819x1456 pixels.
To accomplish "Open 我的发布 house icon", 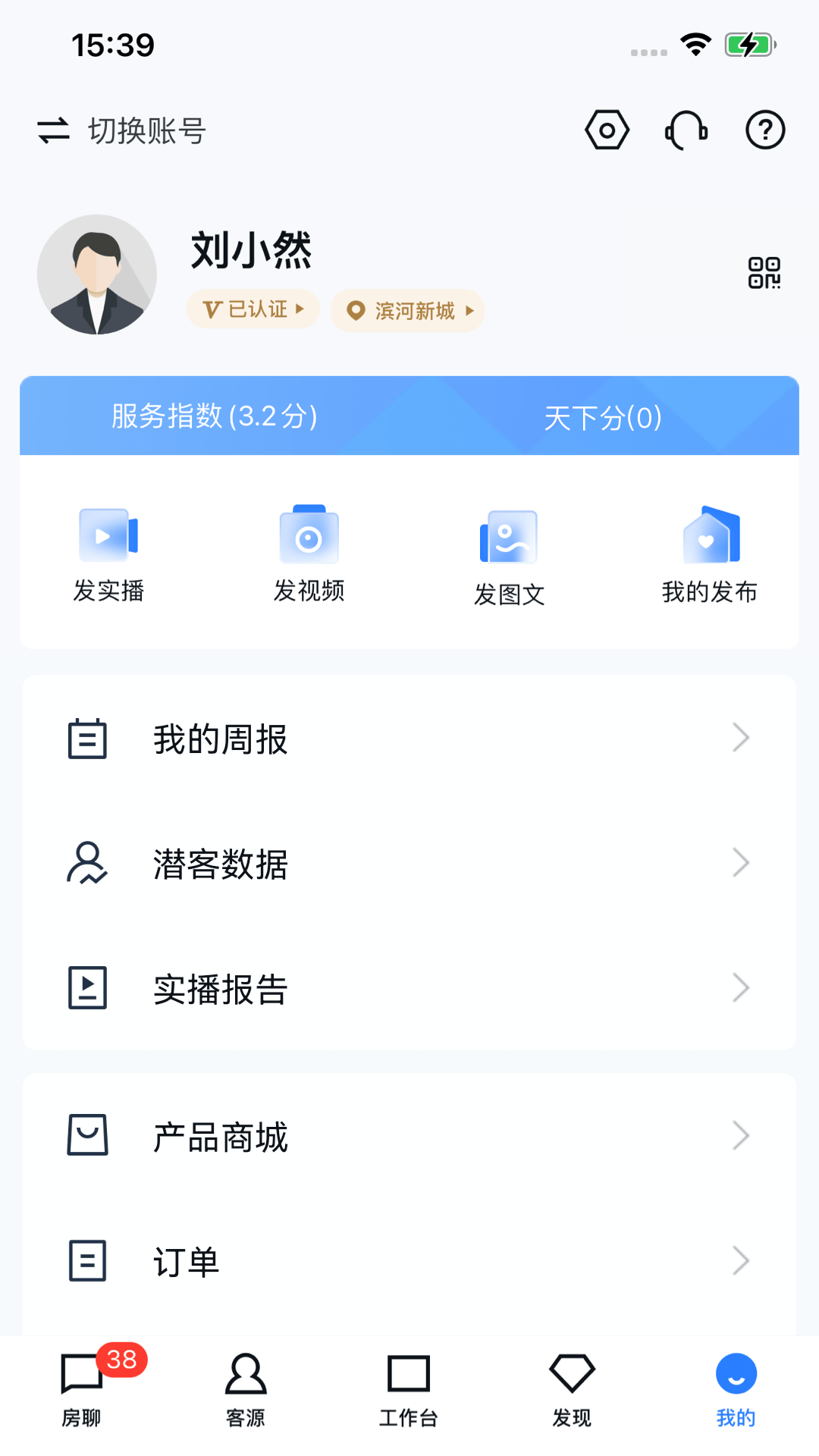I will click(x=710, y=536).
